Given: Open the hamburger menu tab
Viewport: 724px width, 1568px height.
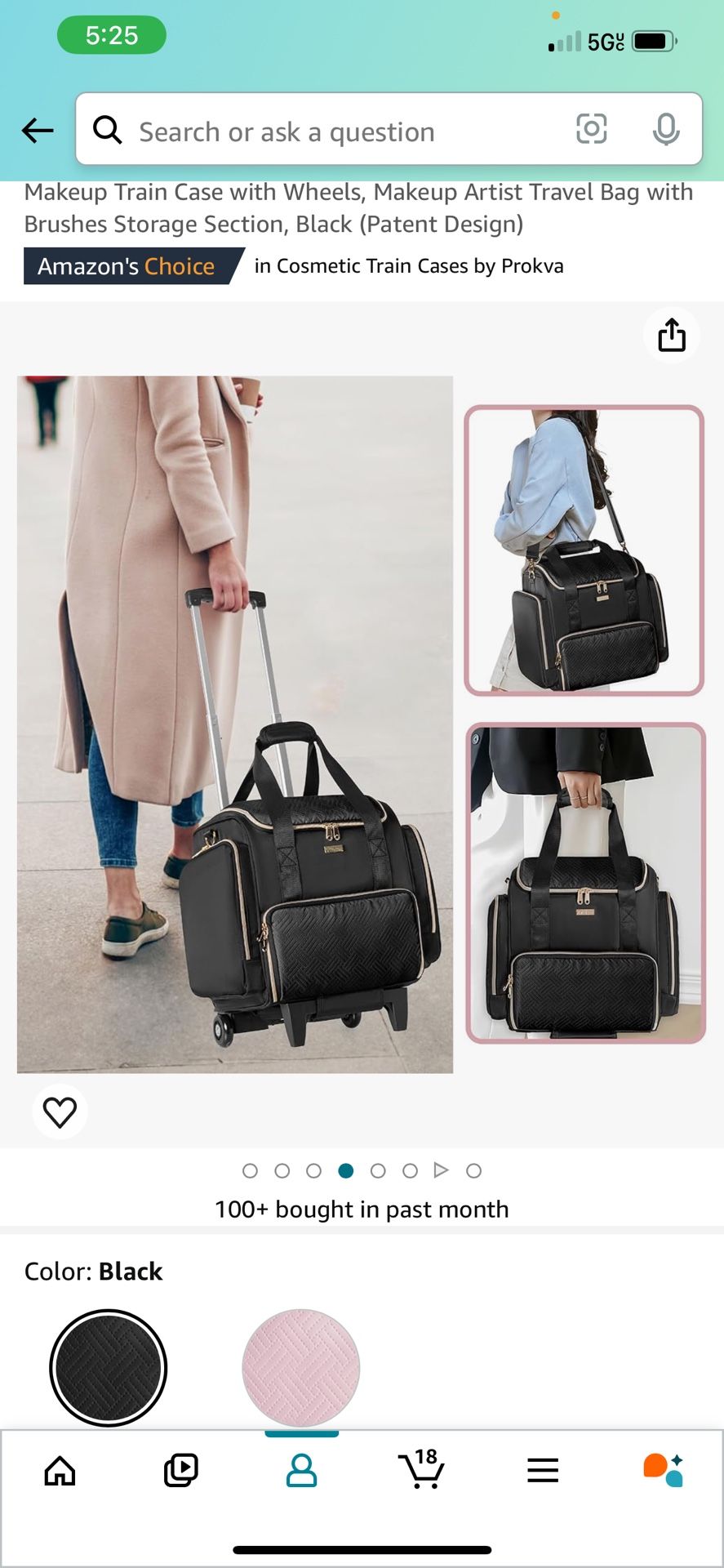Looking at the screenshot, I should coord(543,1471).
